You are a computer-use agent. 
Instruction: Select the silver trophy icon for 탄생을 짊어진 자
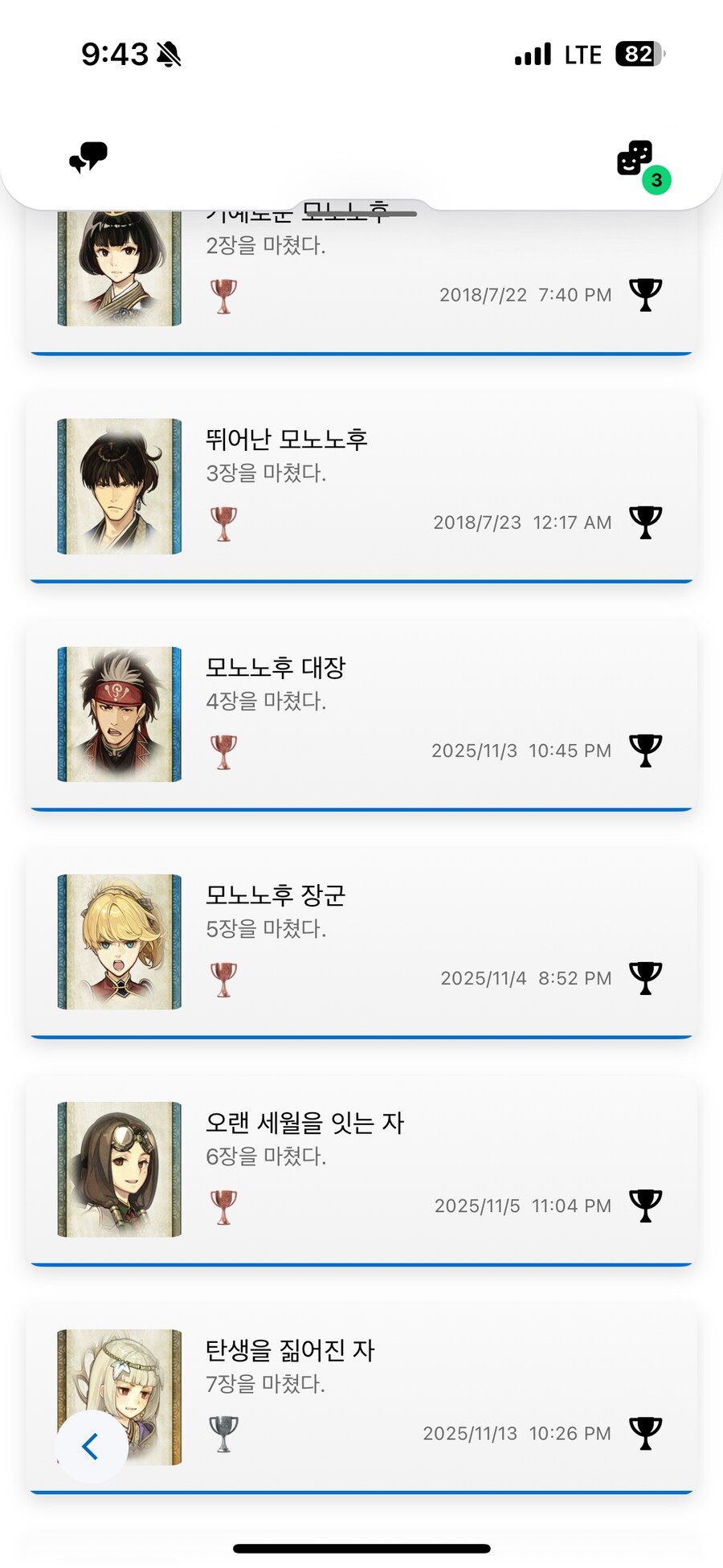(223, 1433)
